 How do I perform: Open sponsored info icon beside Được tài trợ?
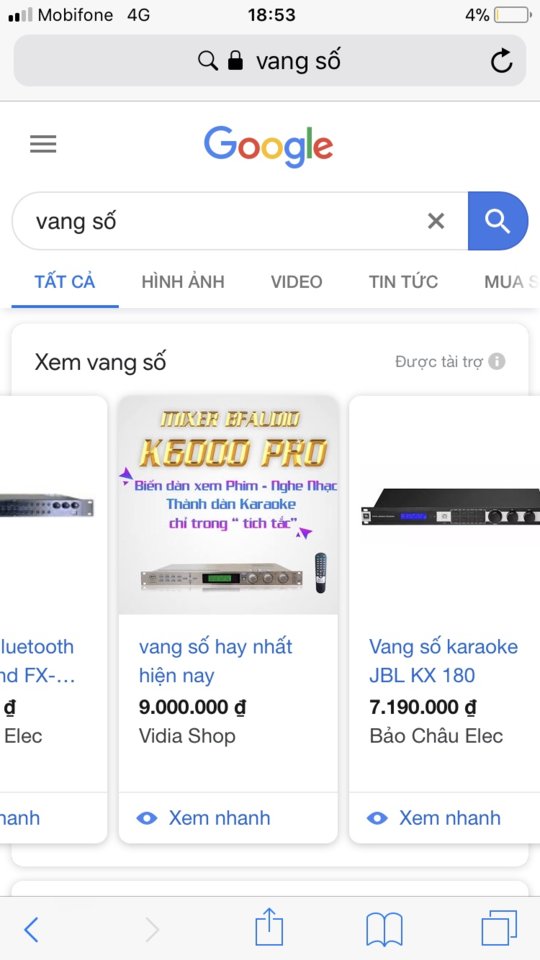[x=497, y=362]
